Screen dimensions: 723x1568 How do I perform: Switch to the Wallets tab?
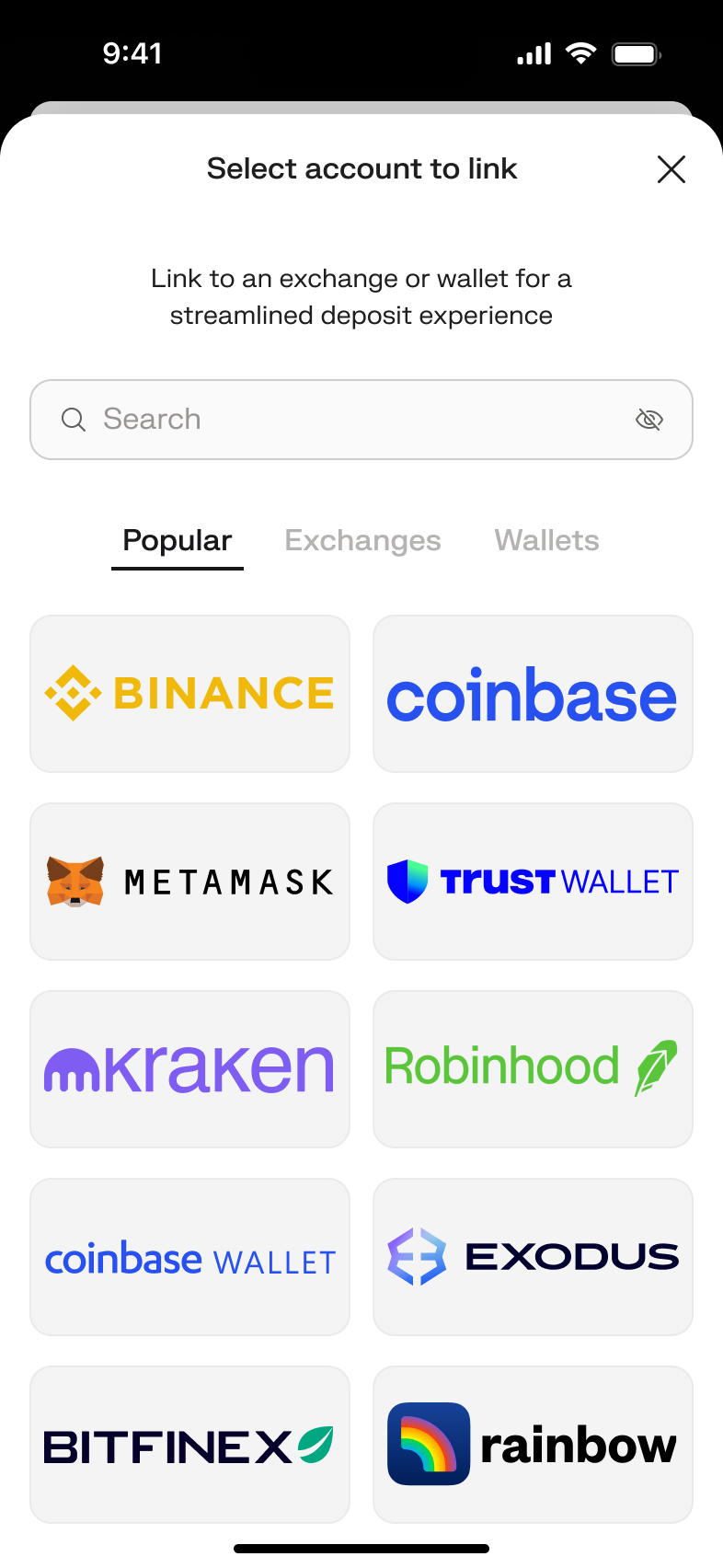(x=546, y=541)
